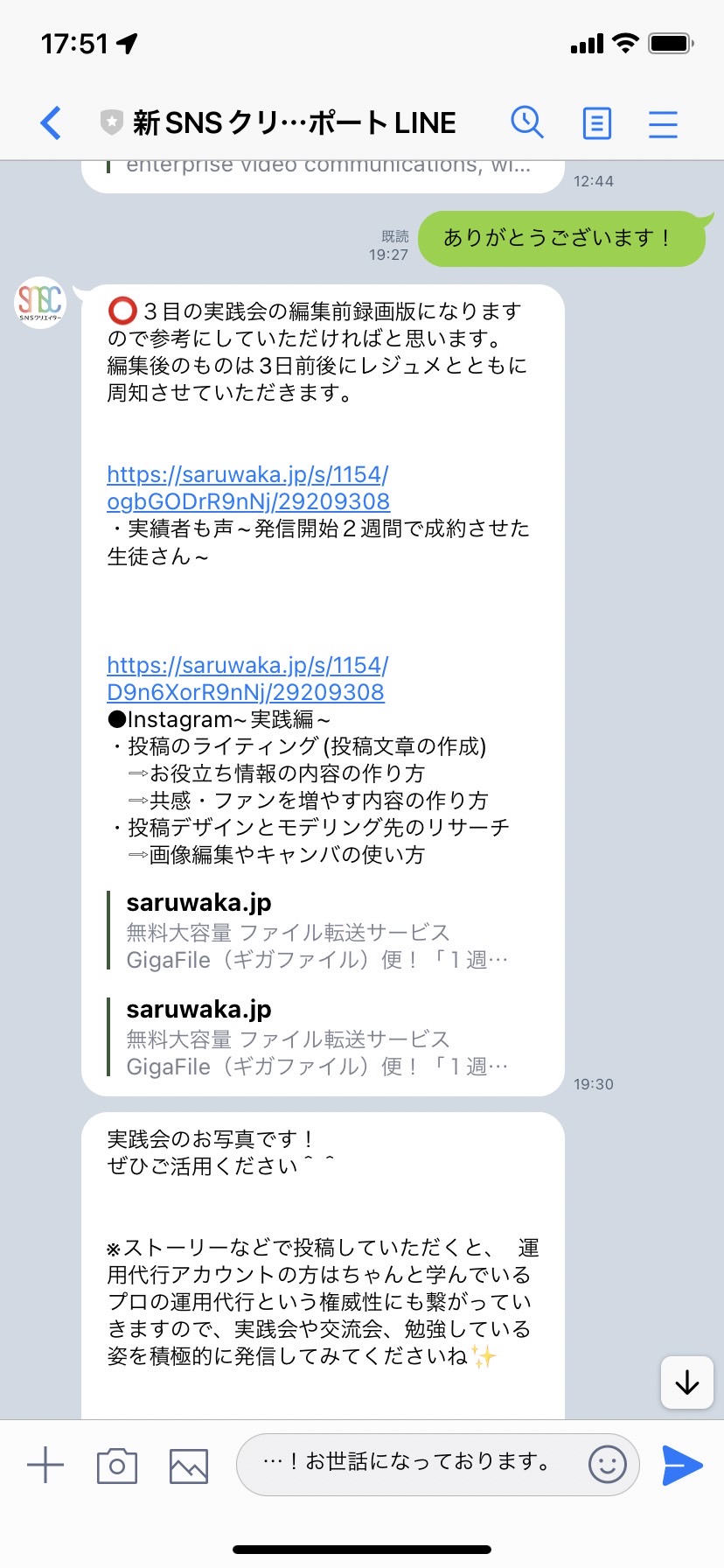Jump to latest message with down arrow
The height and width of the screenshot is (1568, 724).
[x=687, y=1382]
